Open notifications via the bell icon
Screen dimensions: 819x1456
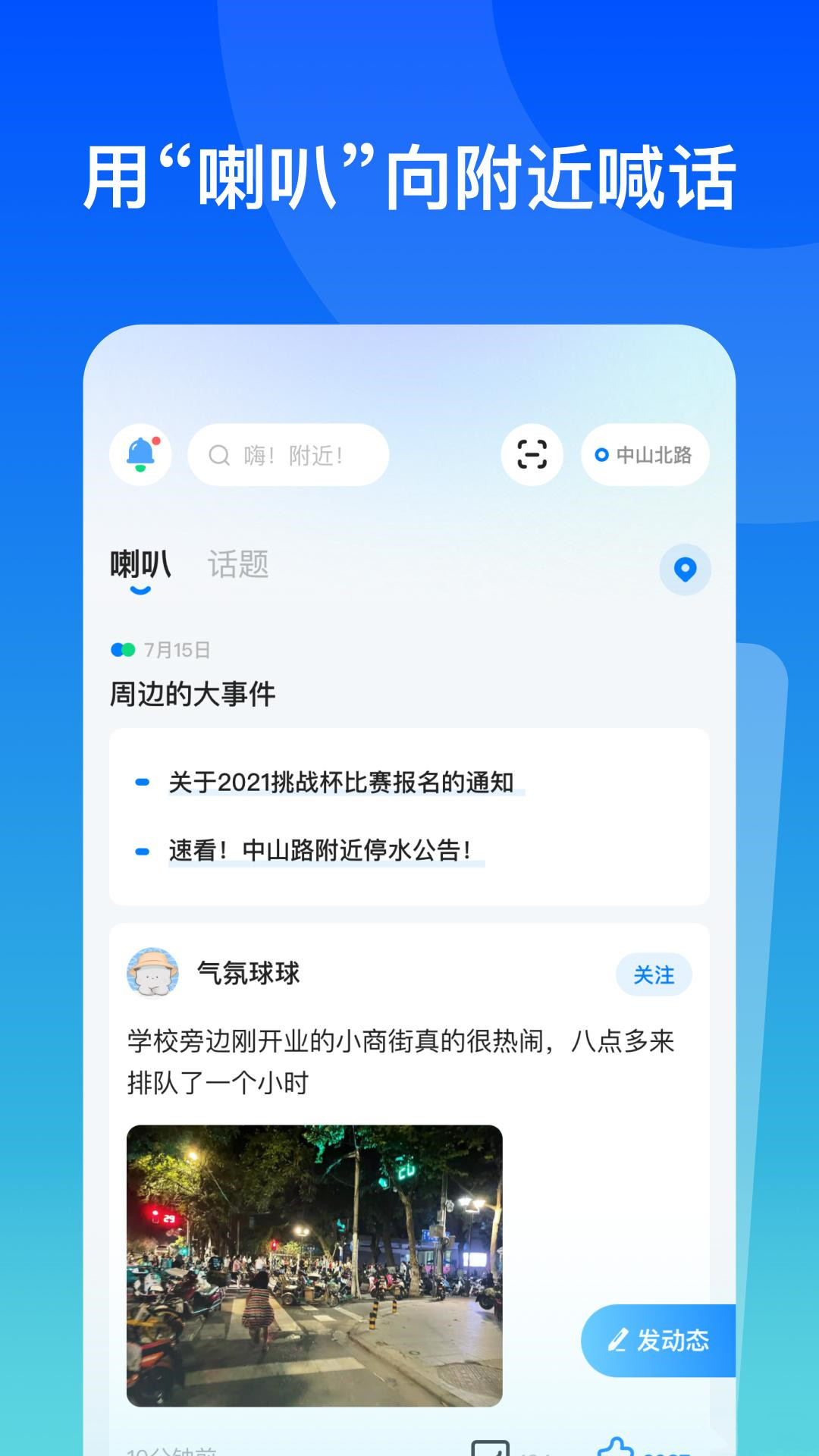(141, 453)
